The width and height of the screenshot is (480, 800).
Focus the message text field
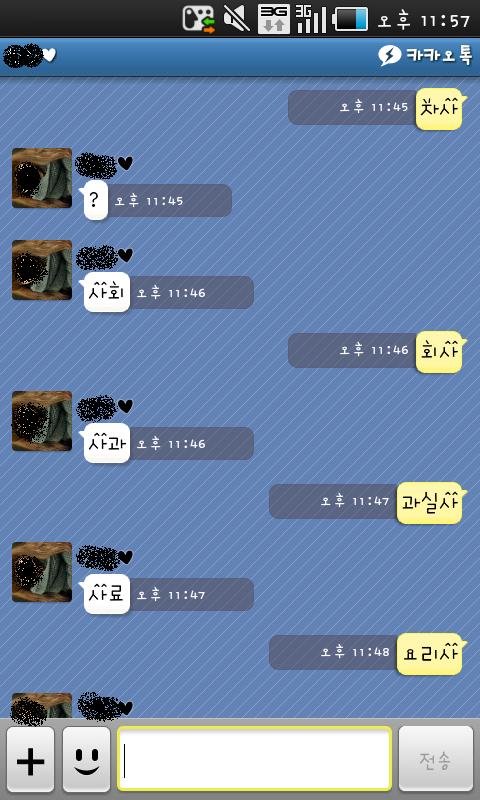point(255,759)
